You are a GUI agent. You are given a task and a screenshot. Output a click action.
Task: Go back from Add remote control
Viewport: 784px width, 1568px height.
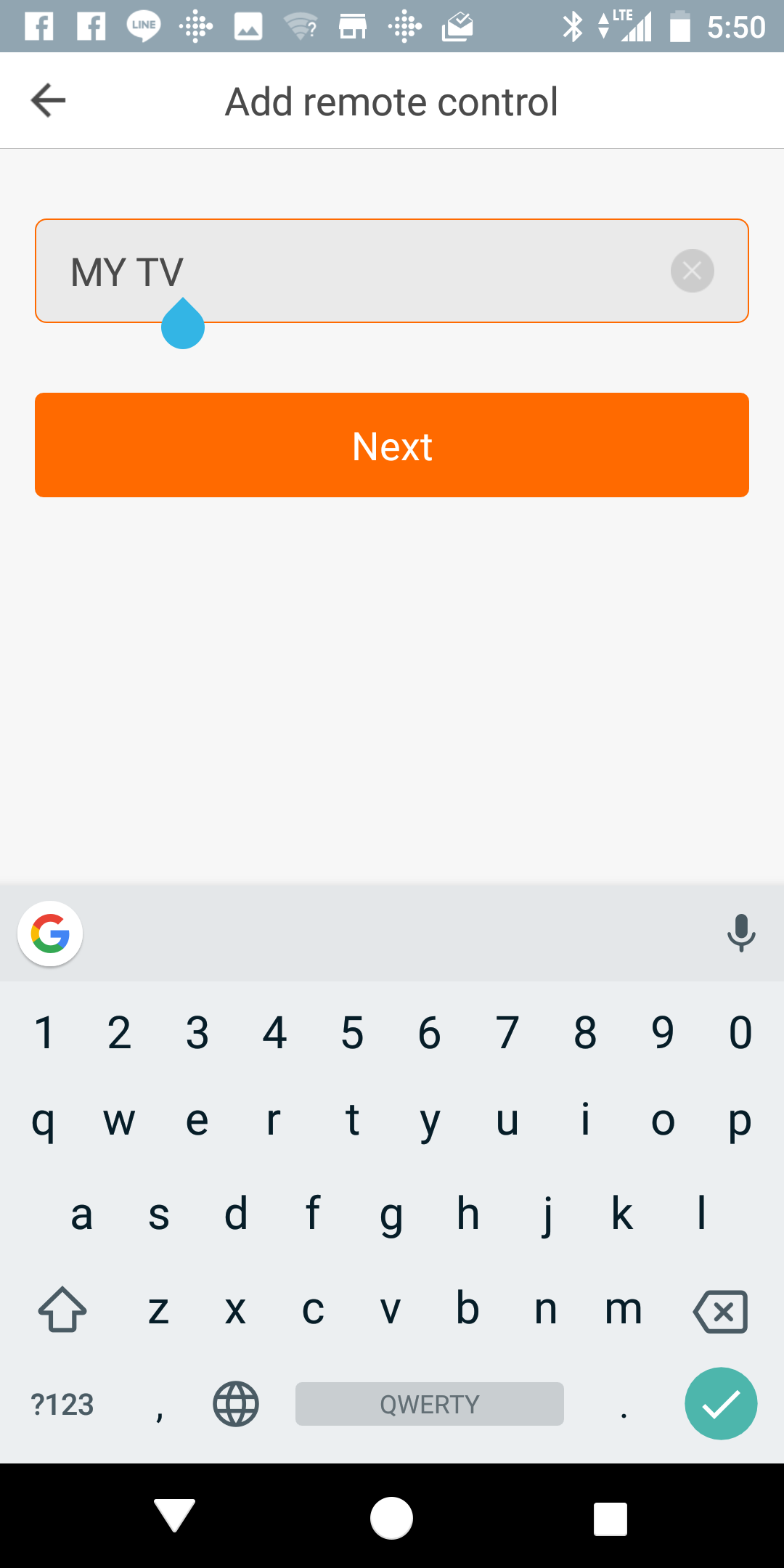[x=49, y=100]
